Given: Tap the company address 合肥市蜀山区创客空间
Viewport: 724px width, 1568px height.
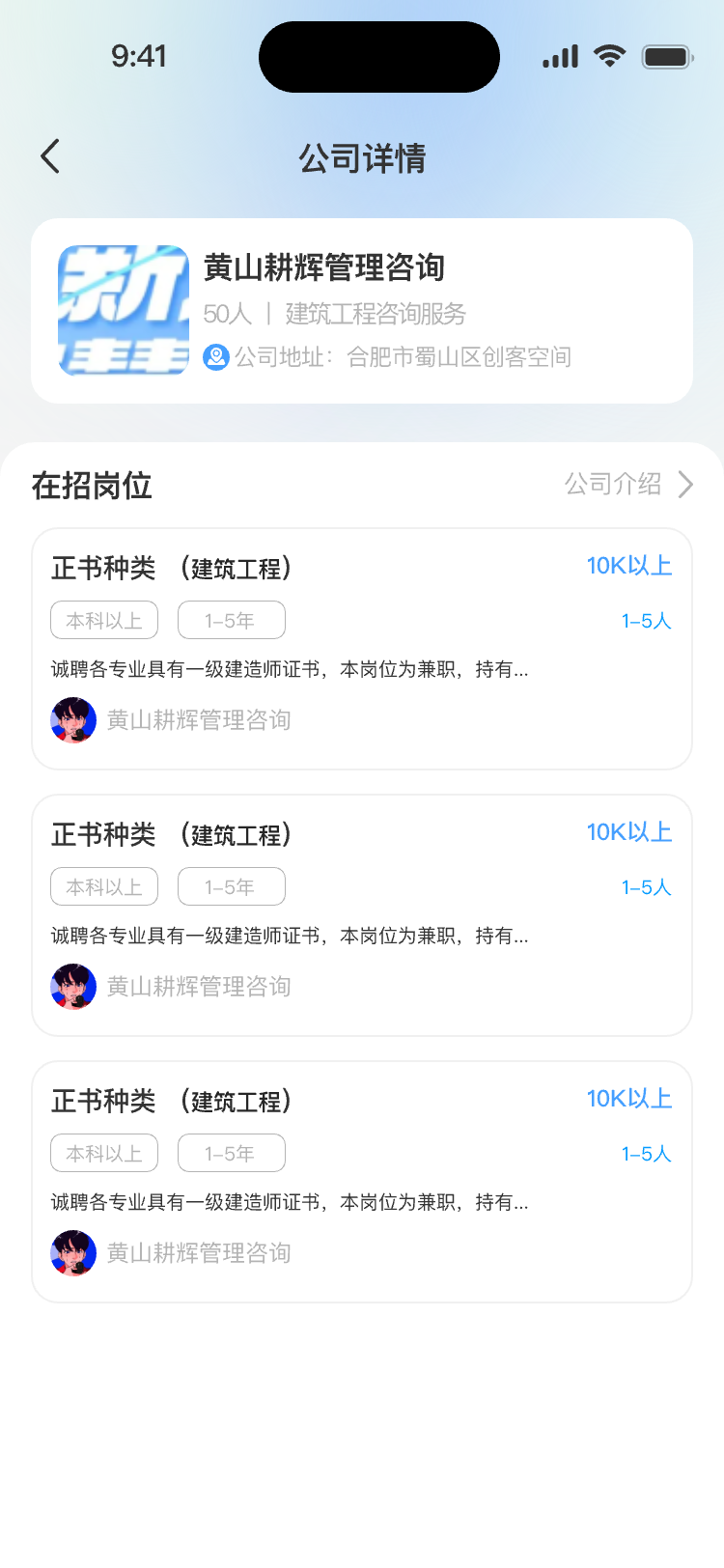Looking at the screenshot, I should [459, 358].
